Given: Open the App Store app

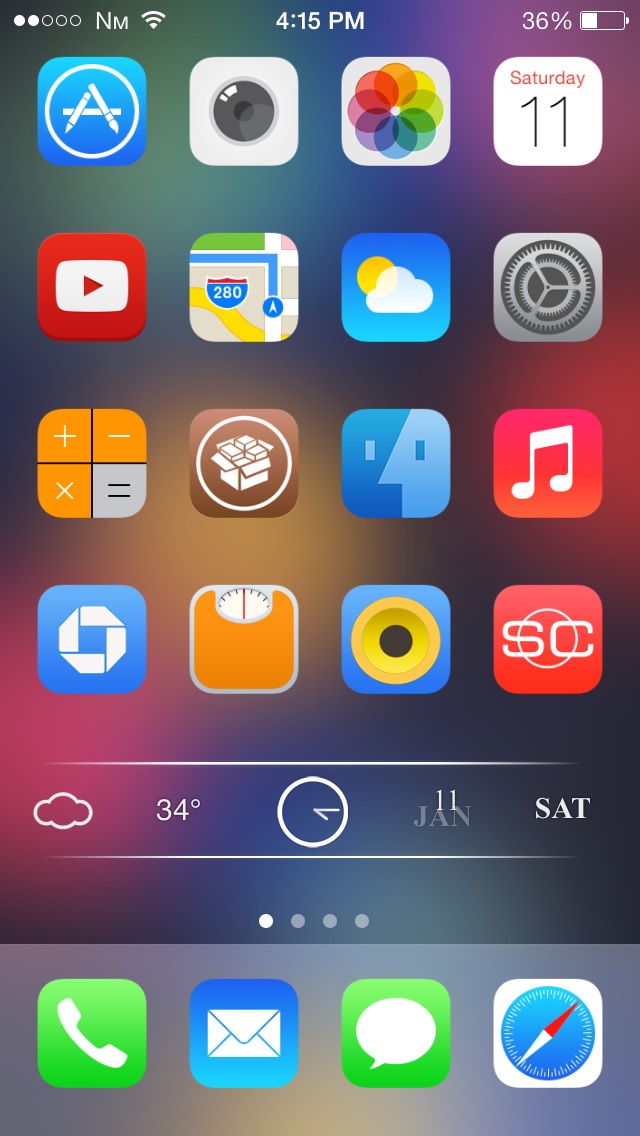Looking at the screenshot, I should [92, 111].
